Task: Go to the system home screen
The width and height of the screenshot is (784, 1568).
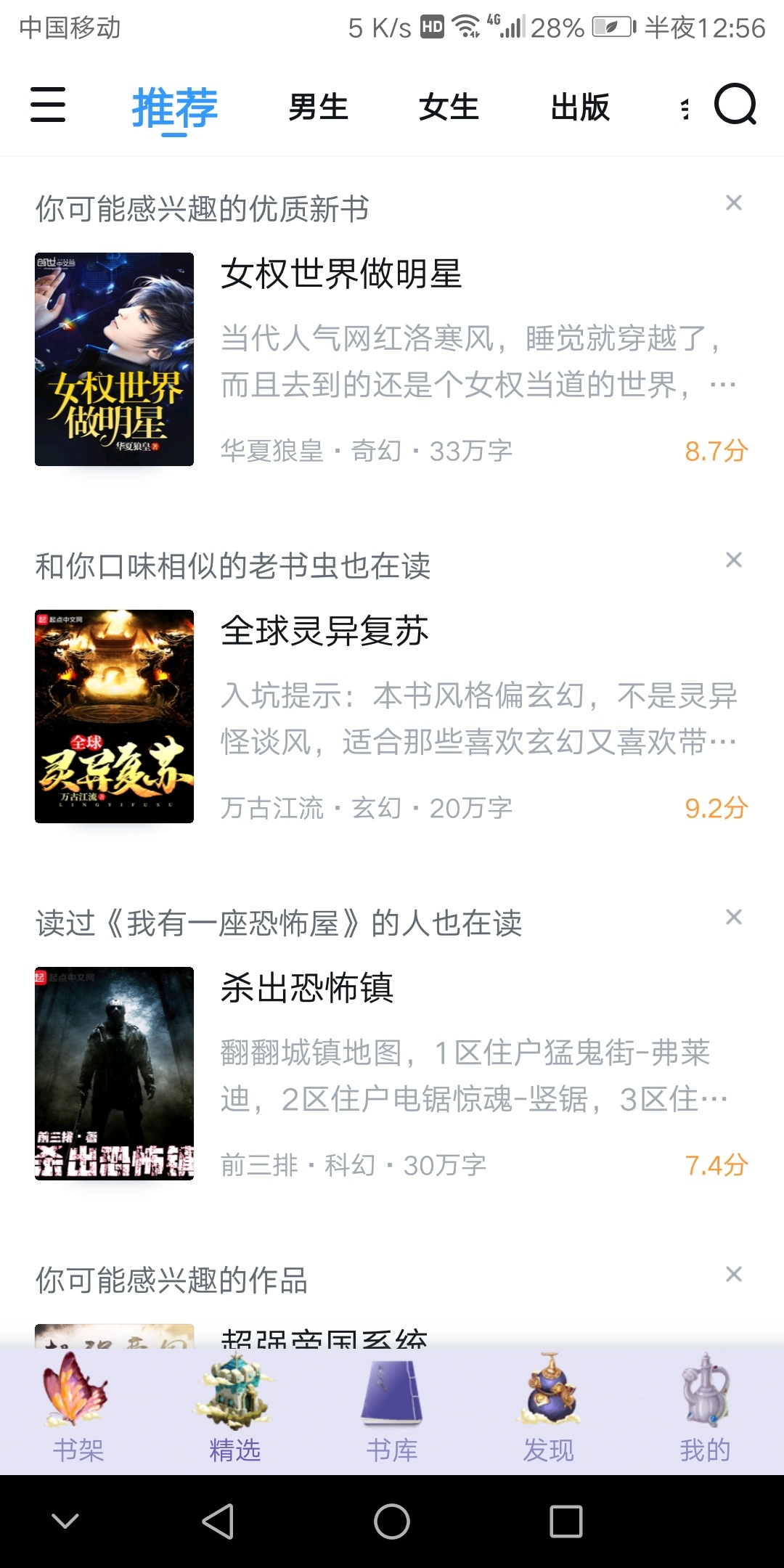Action: click(392, 1521)
